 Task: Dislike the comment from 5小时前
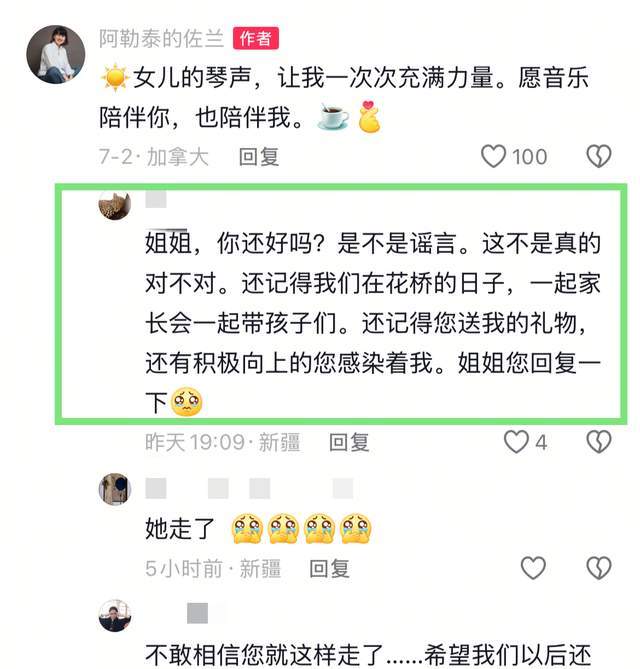598,568
